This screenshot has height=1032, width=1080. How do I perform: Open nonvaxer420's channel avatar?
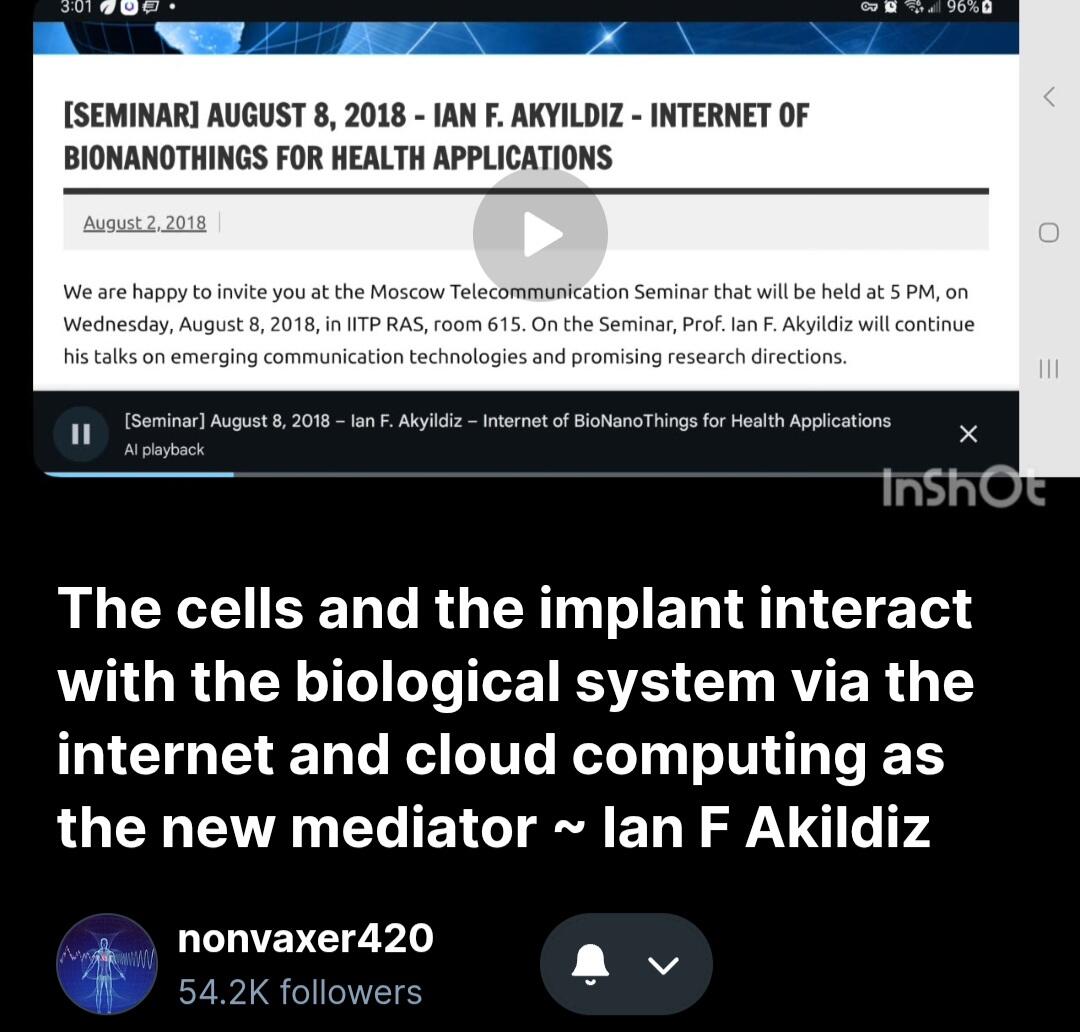[107, 964]
